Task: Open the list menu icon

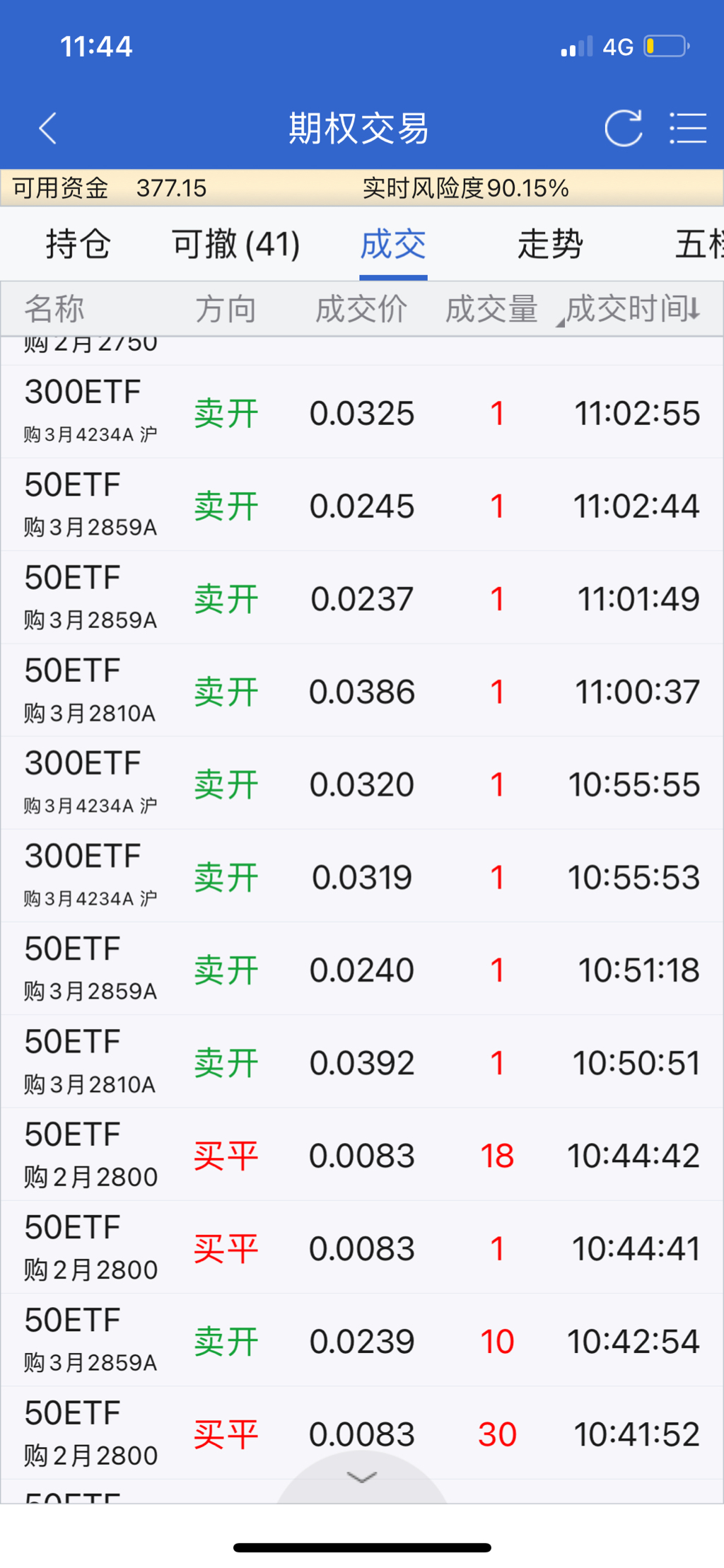Action: point(687,129)
